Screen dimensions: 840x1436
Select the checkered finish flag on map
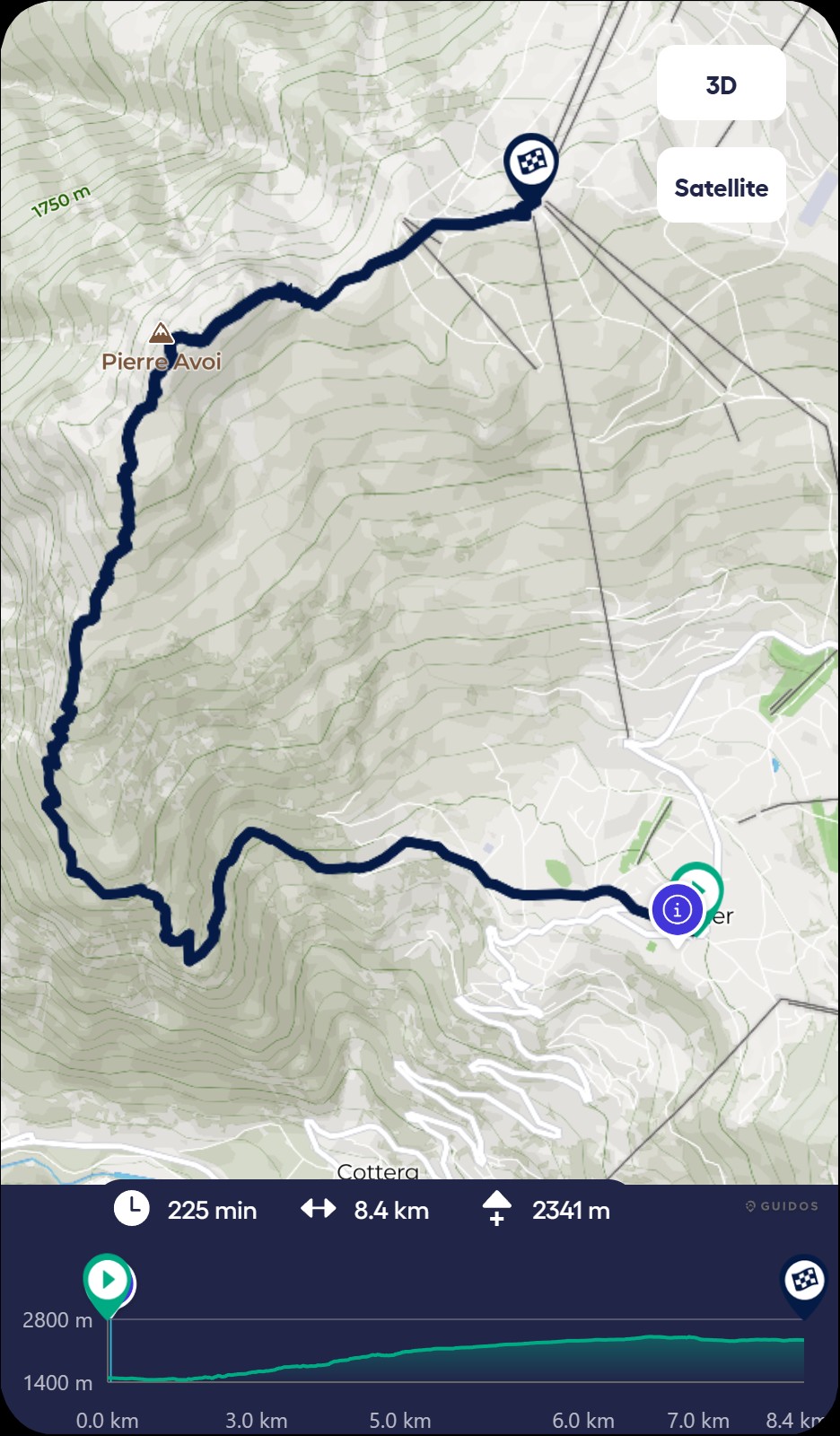[x=531, y=164]
